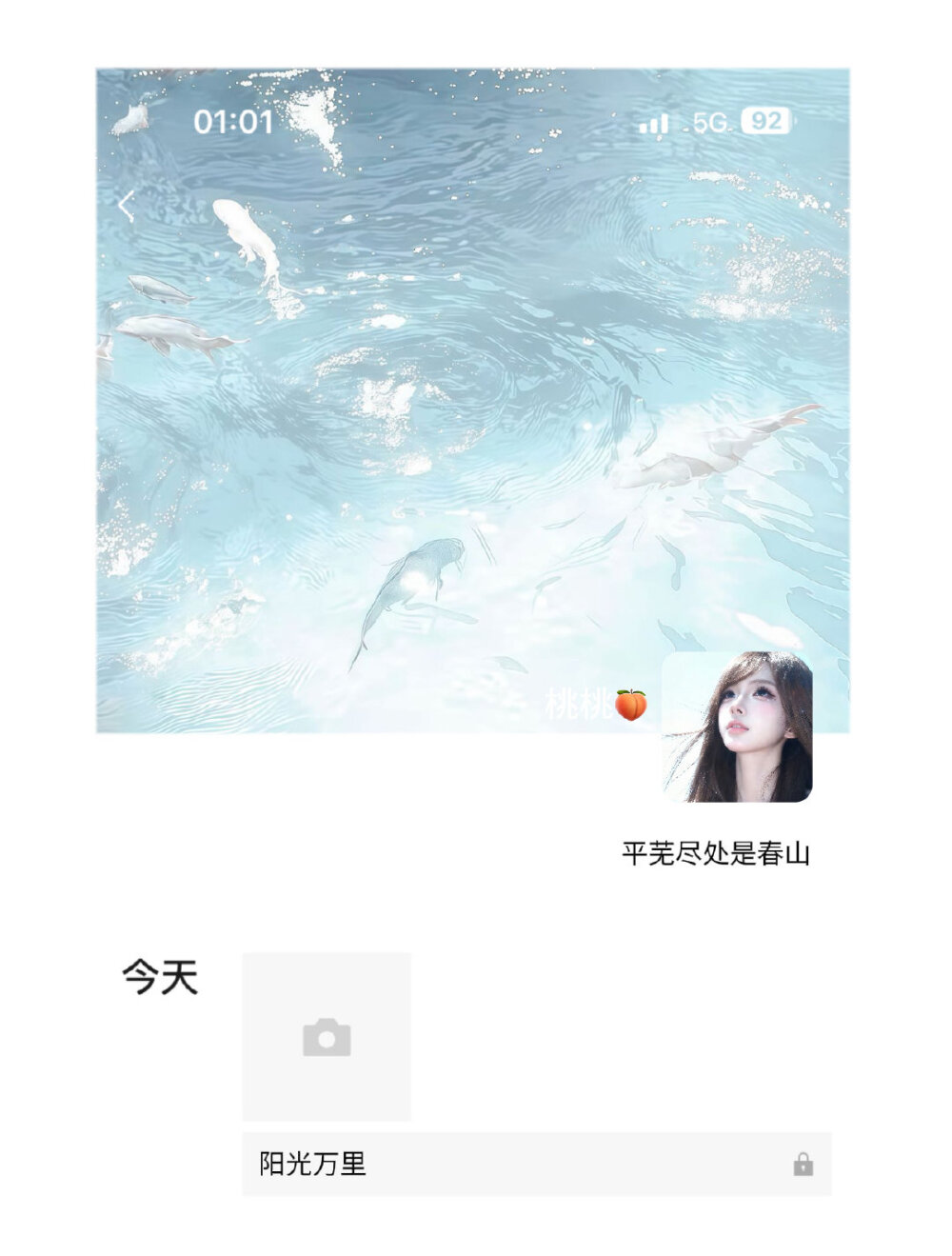Image resolution: width=952 pixels, height=1256 pixels.
Task: Tap the 5G network indicator
Action: click(x=708, y=121)
